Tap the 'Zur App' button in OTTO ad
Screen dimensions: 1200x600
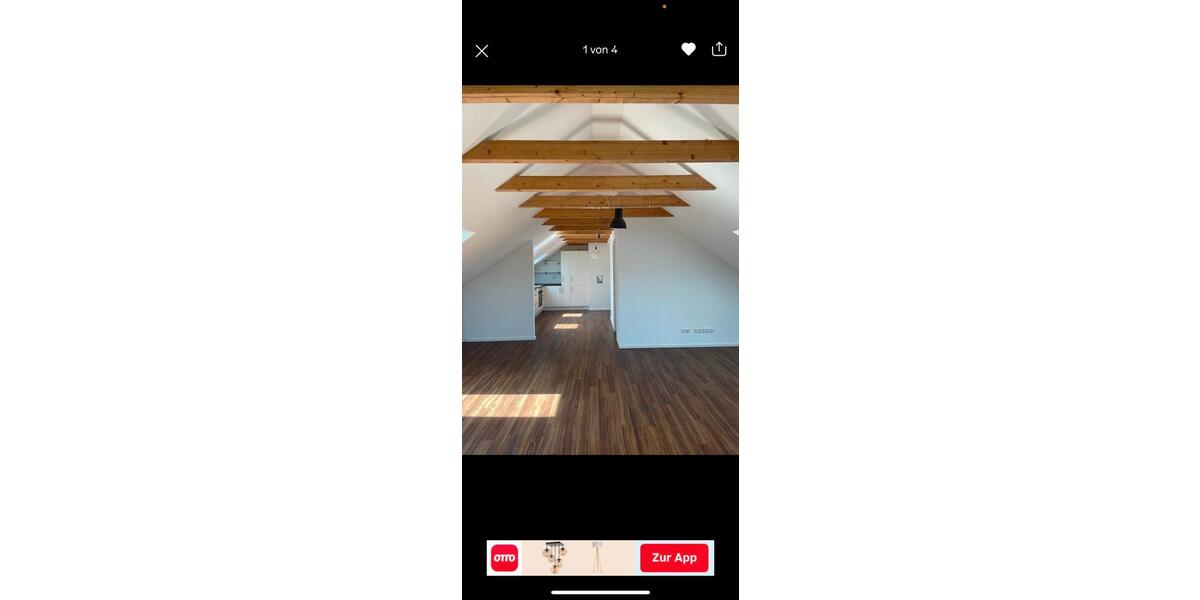(x=674, y=558)
